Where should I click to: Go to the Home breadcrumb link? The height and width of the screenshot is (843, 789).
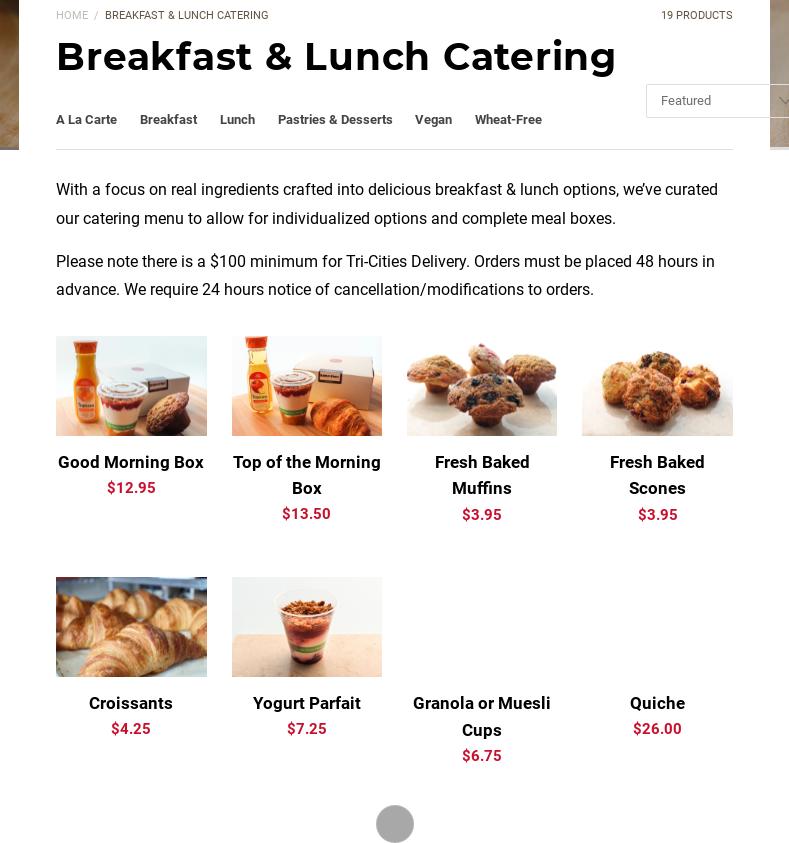pos(72,15)
